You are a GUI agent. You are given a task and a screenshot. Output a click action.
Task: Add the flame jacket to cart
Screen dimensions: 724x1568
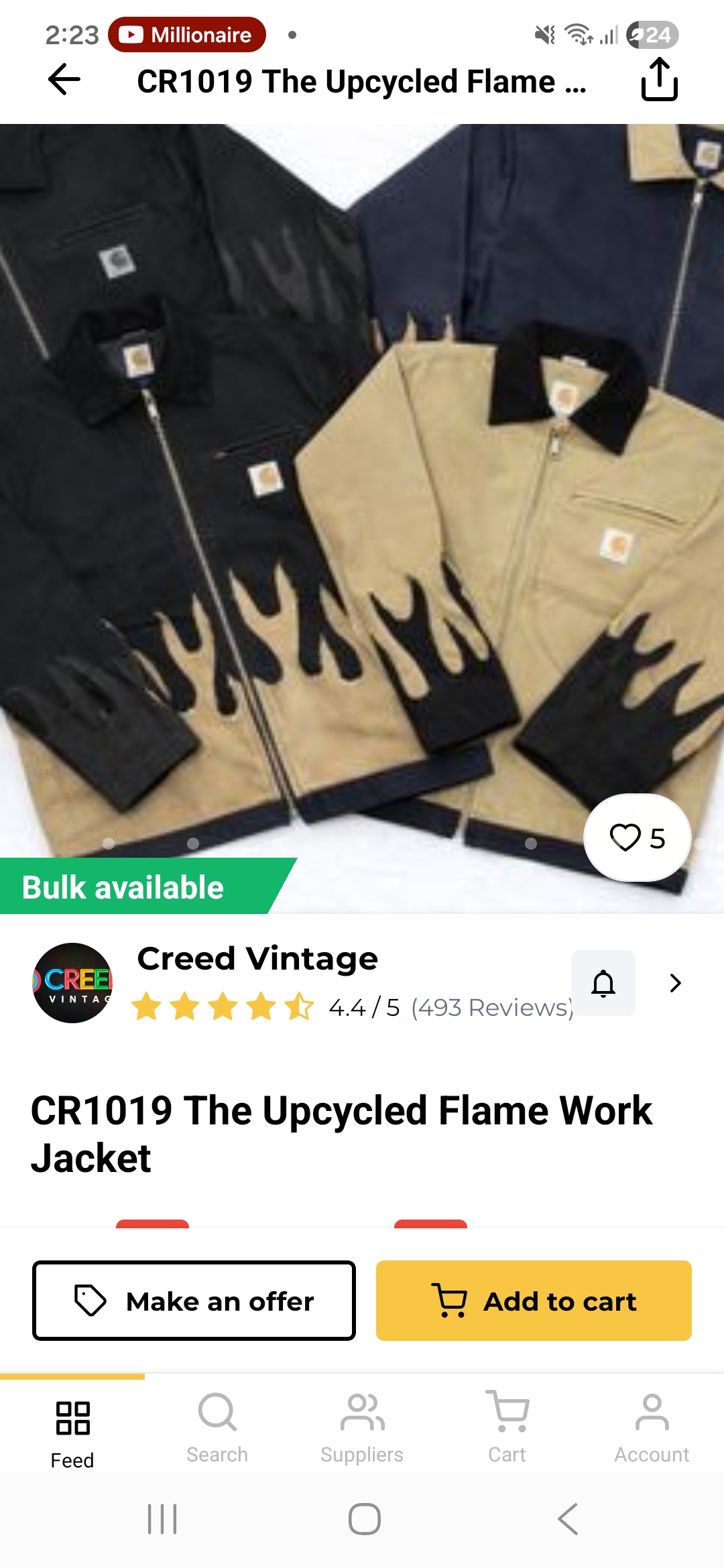[x=534, y=1301]
